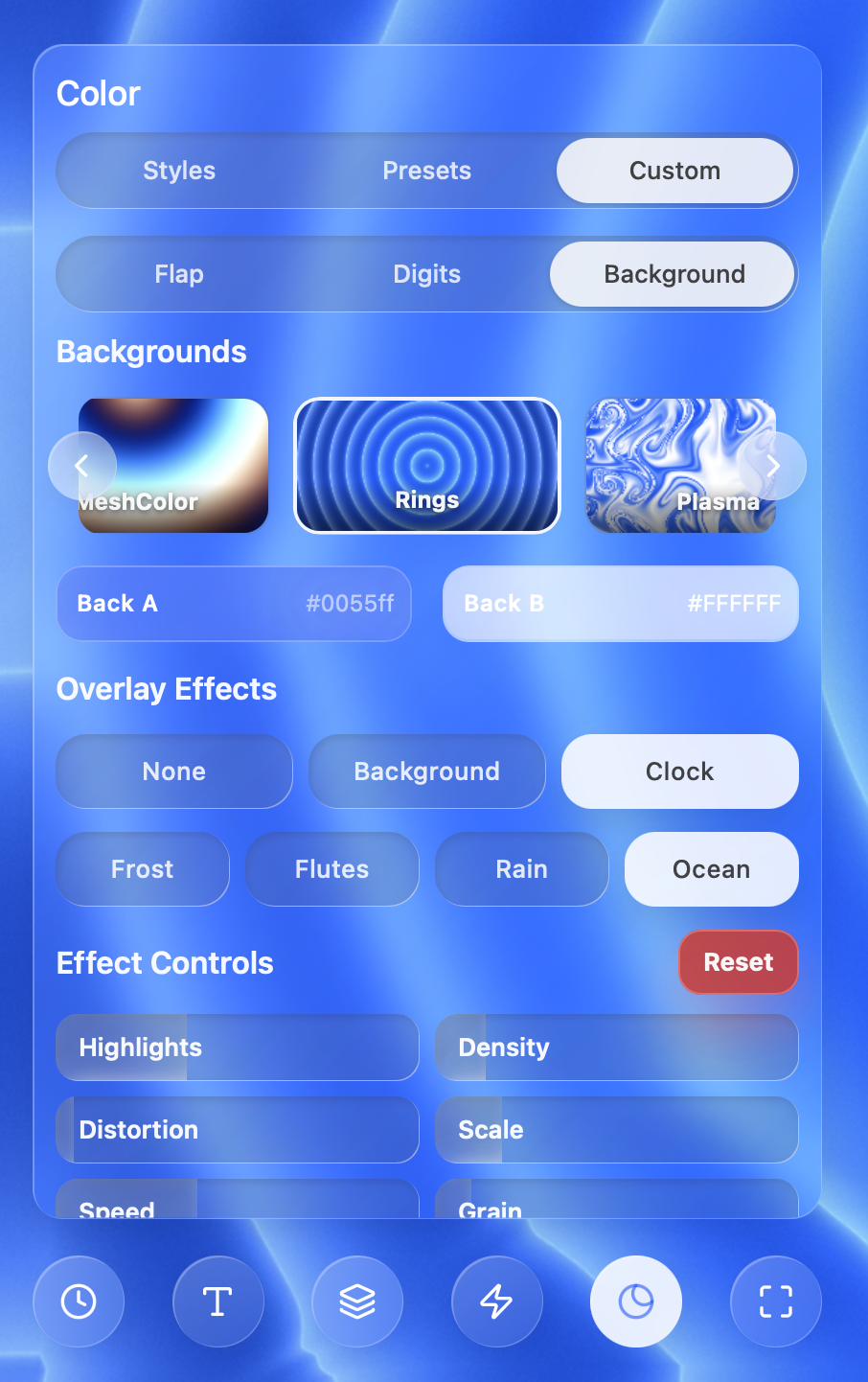Open the Digits customization tab

427,274
